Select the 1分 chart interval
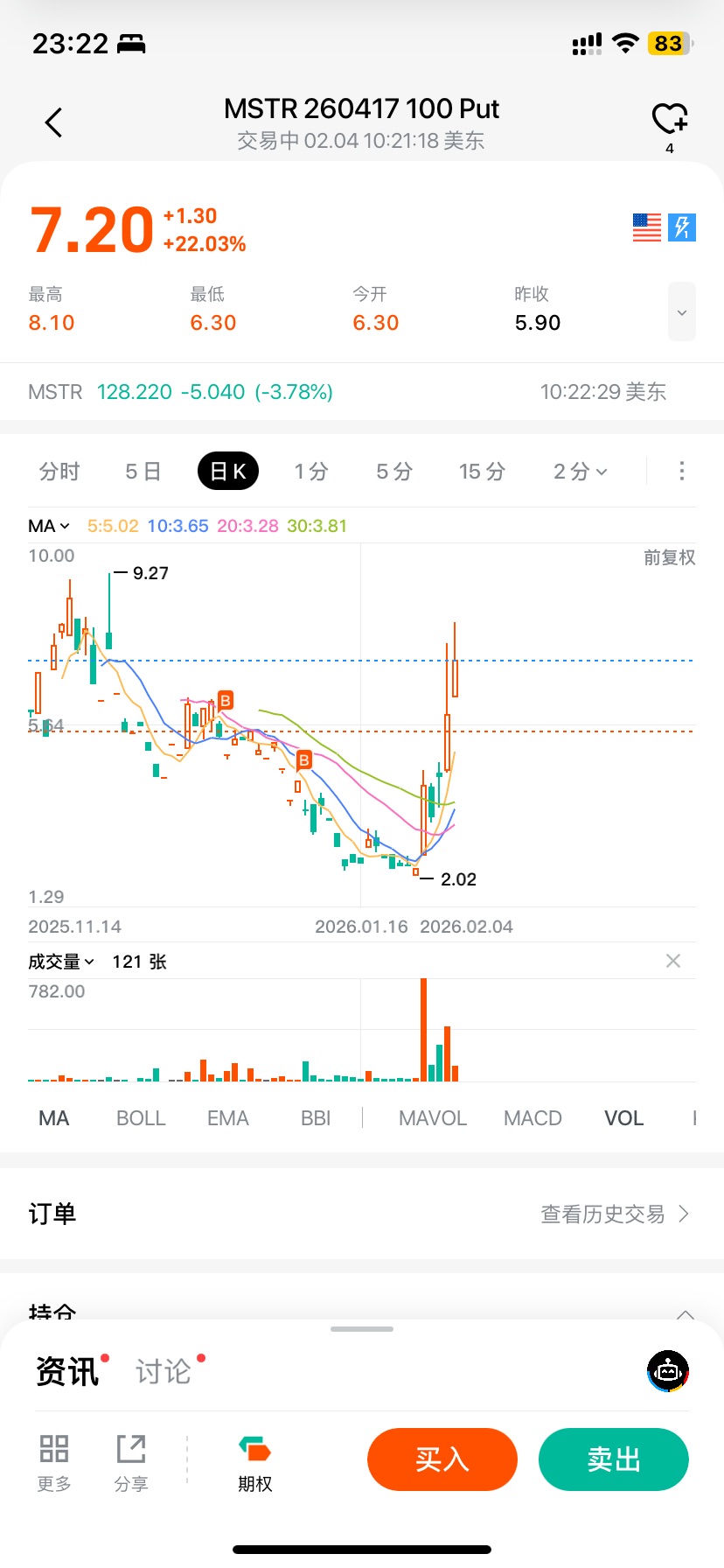The image size is (724, 1568). [310, 472]
